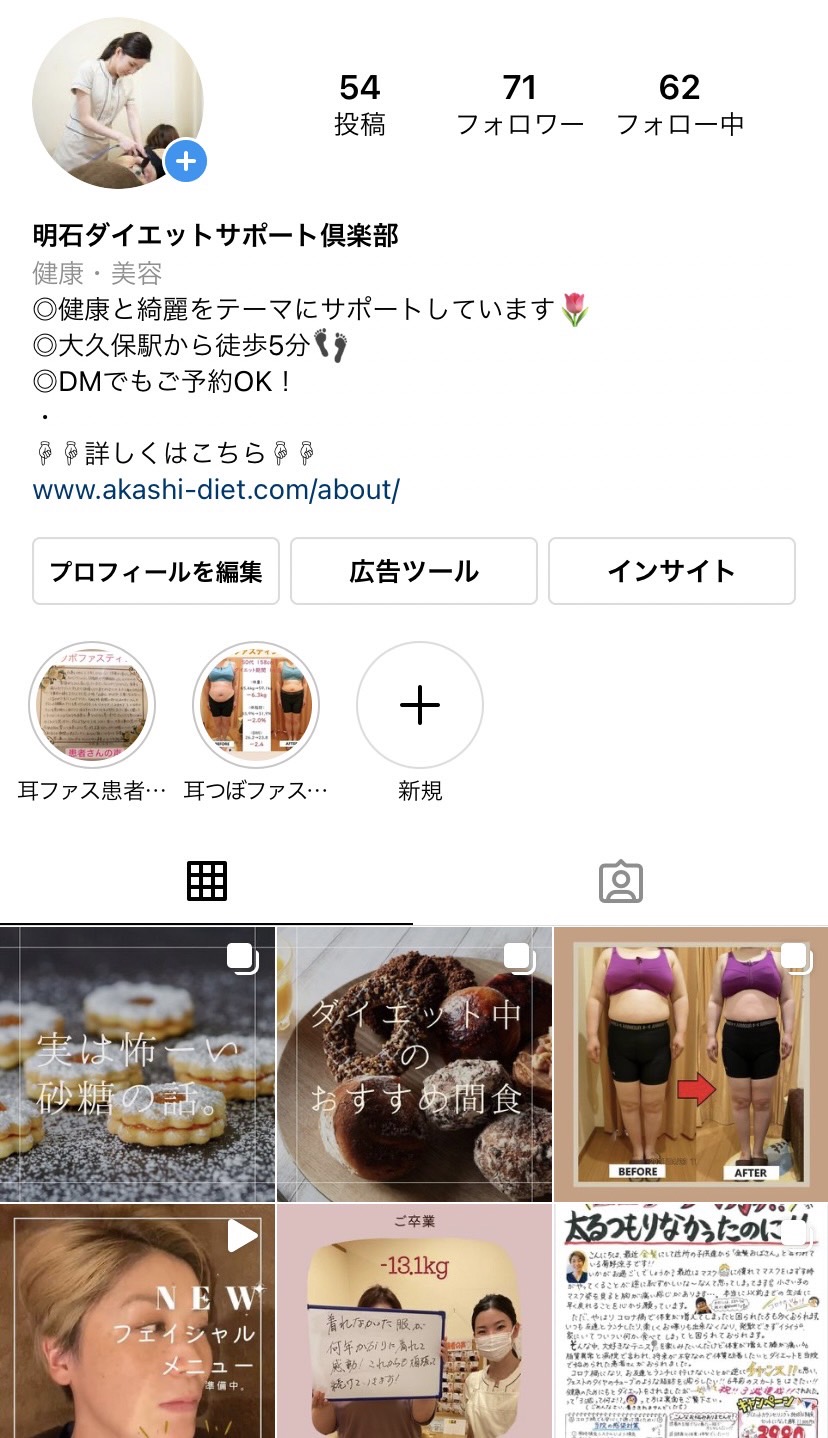828x1438 pixels.
Task: Tap プロフィールを編集 button
Action: [156, 571]
